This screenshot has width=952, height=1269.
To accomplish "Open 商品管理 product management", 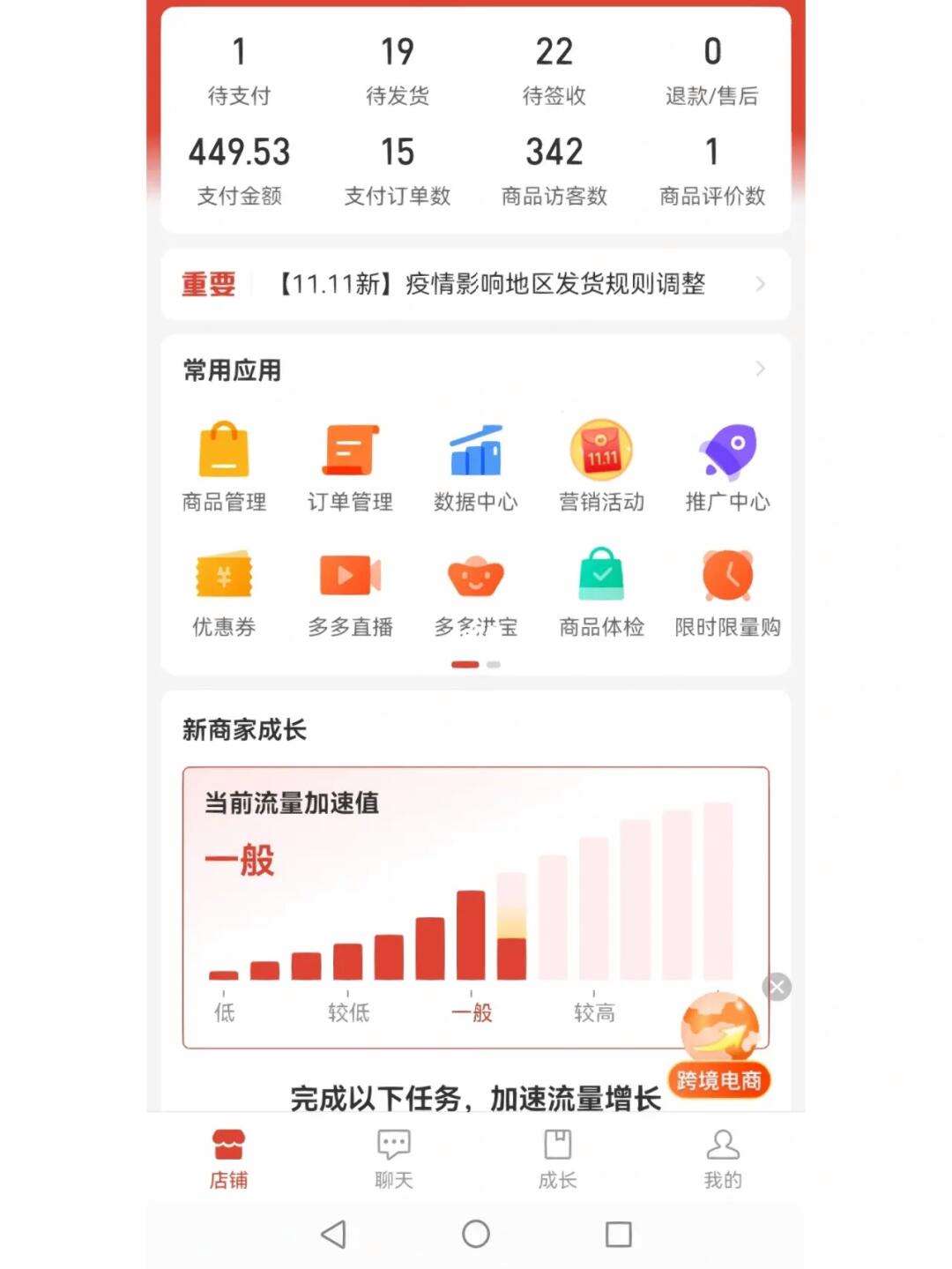I will pos(224,467).
